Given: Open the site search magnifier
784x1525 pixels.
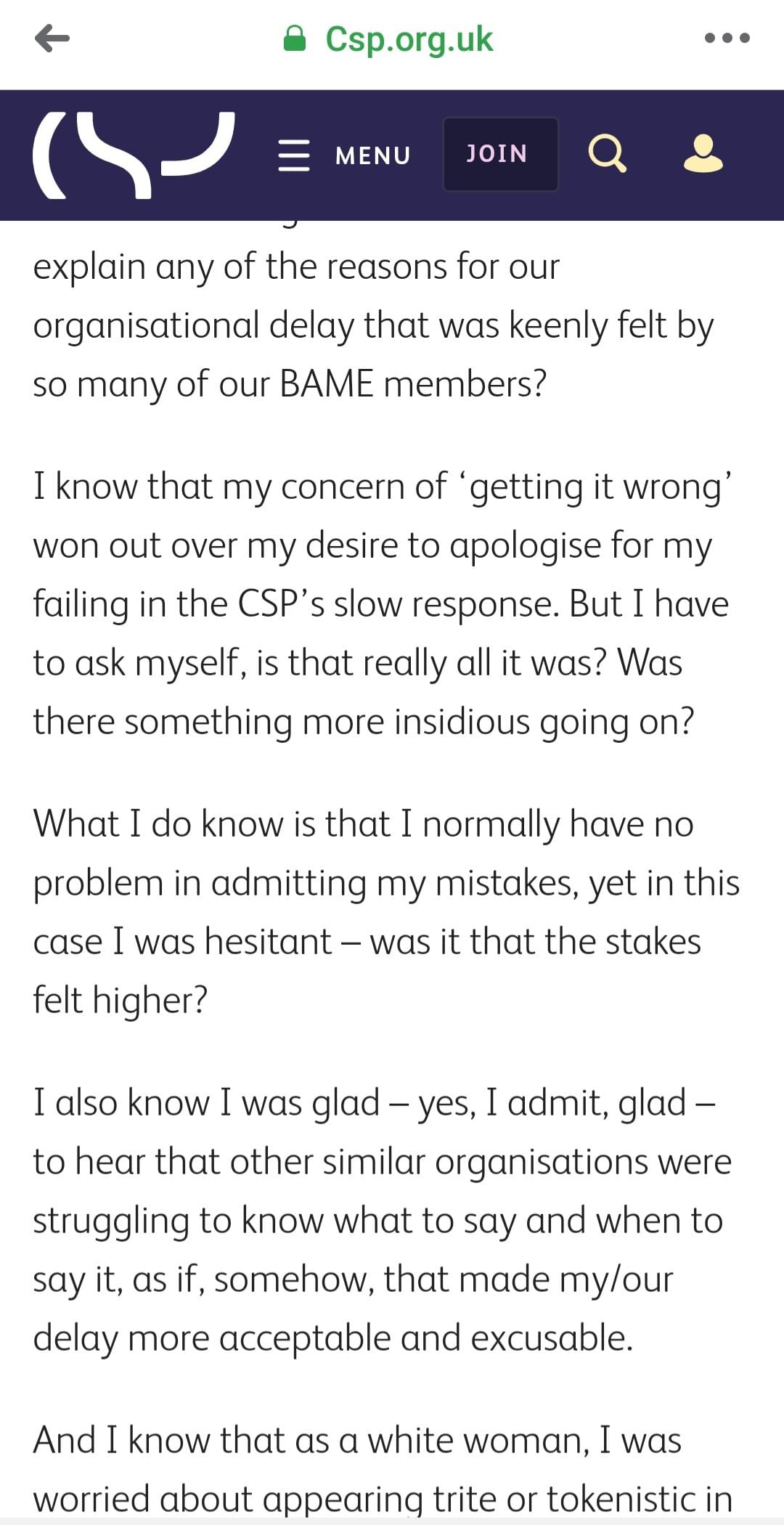Looking at the screenshot, I should 607,154.
